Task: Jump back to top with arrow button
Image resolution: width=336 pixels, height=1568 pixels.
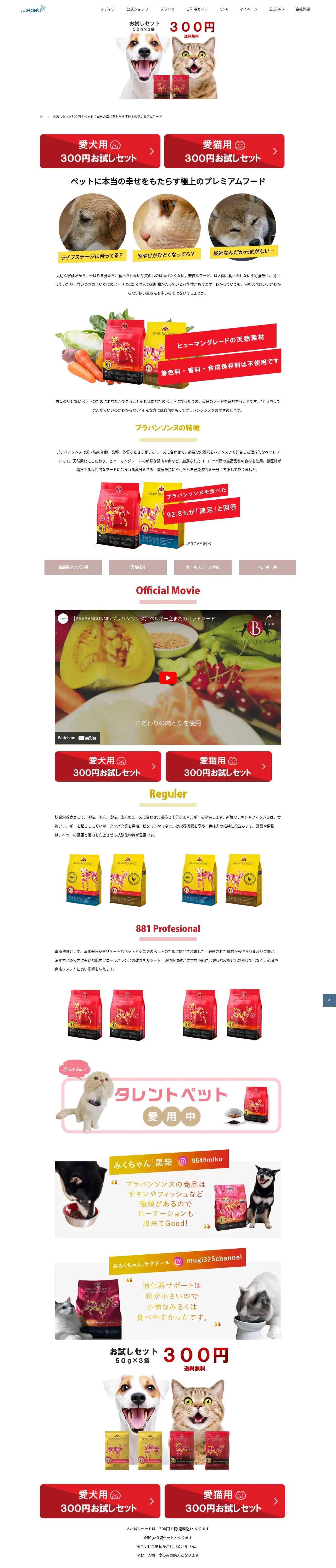Action: point(329,1000)
